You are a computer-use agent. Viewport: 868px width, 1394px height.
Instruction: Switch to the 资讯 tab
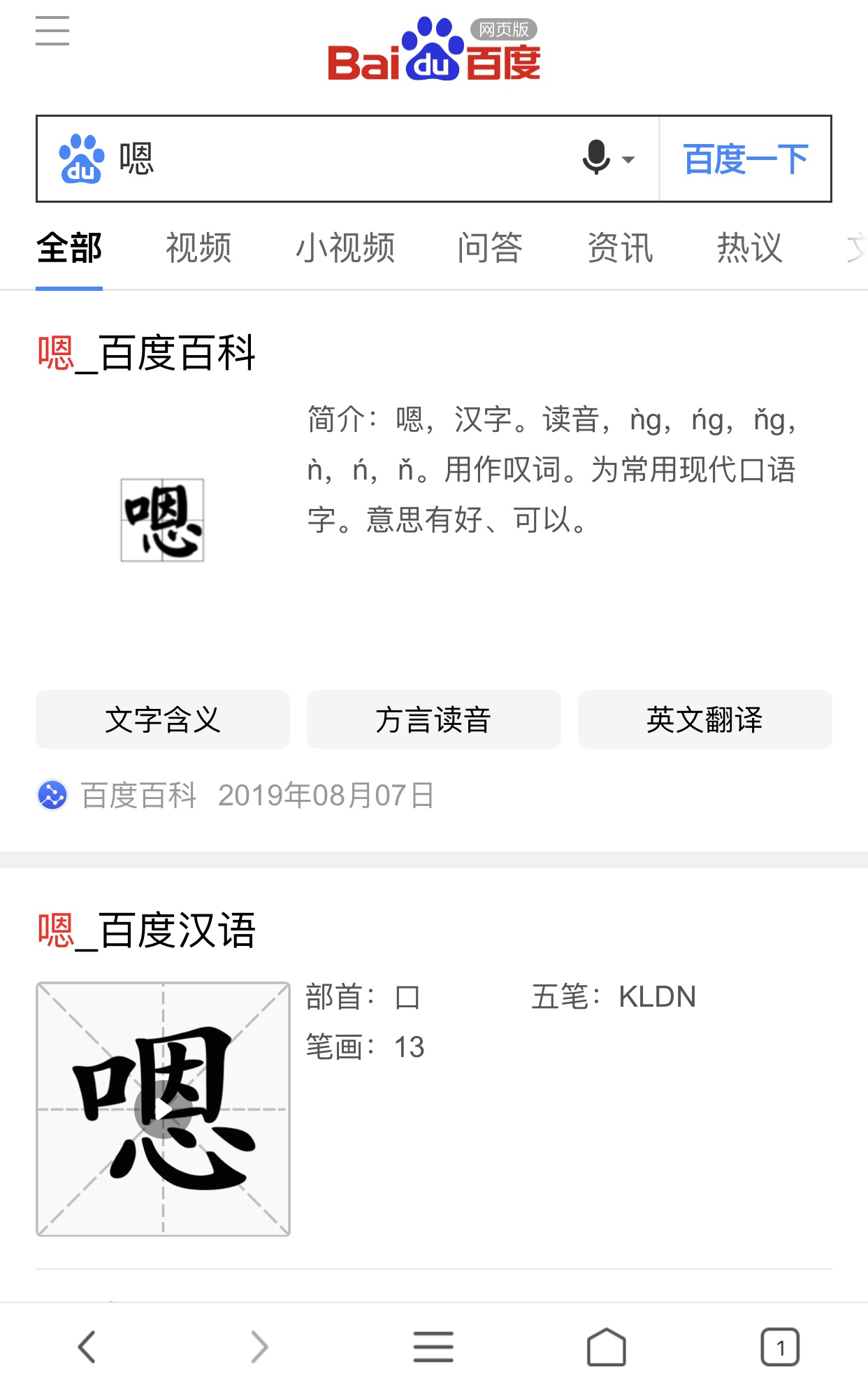point(620,248)
